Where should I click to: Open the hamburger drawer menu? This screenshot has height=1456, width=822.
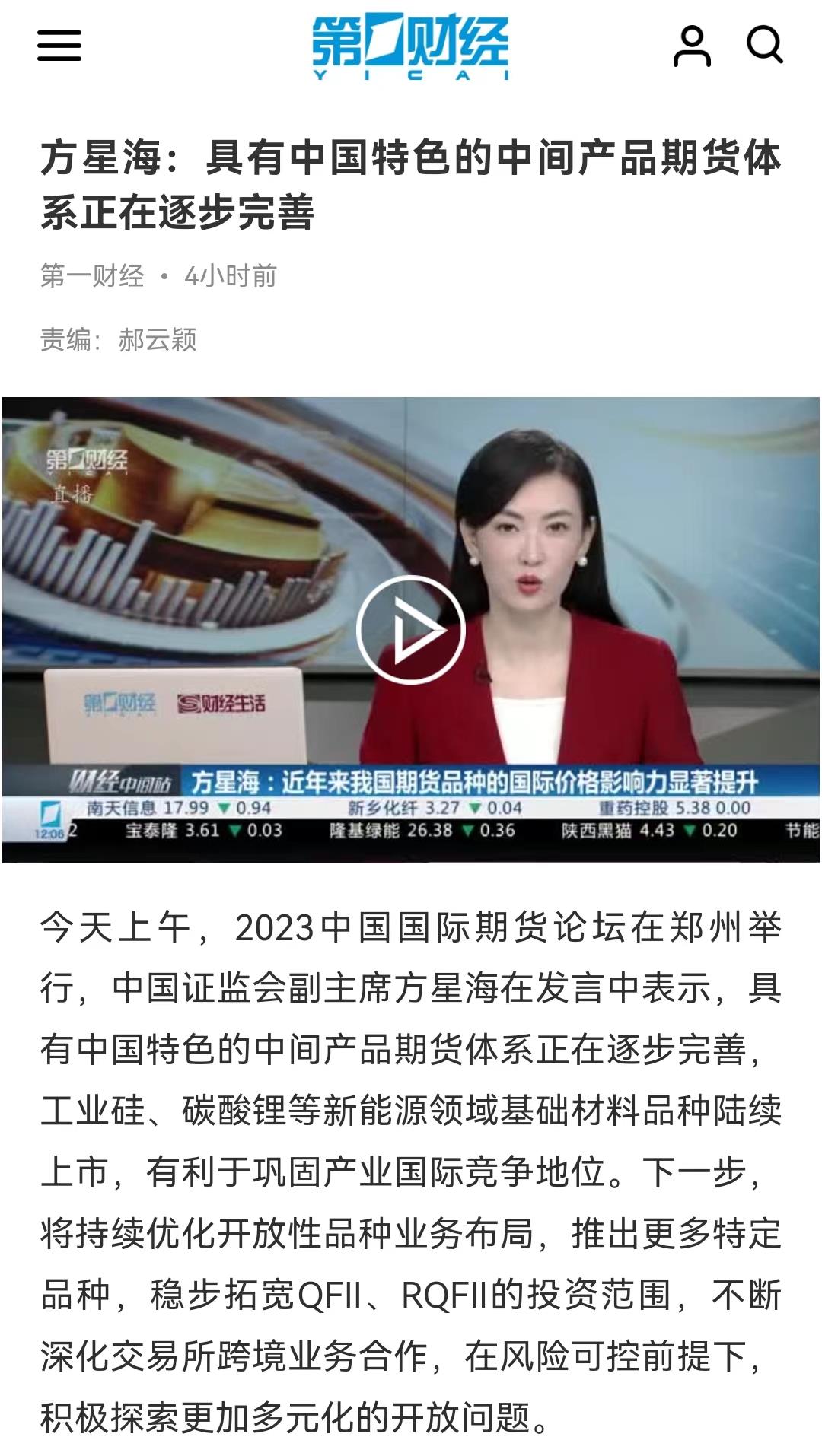59,46
